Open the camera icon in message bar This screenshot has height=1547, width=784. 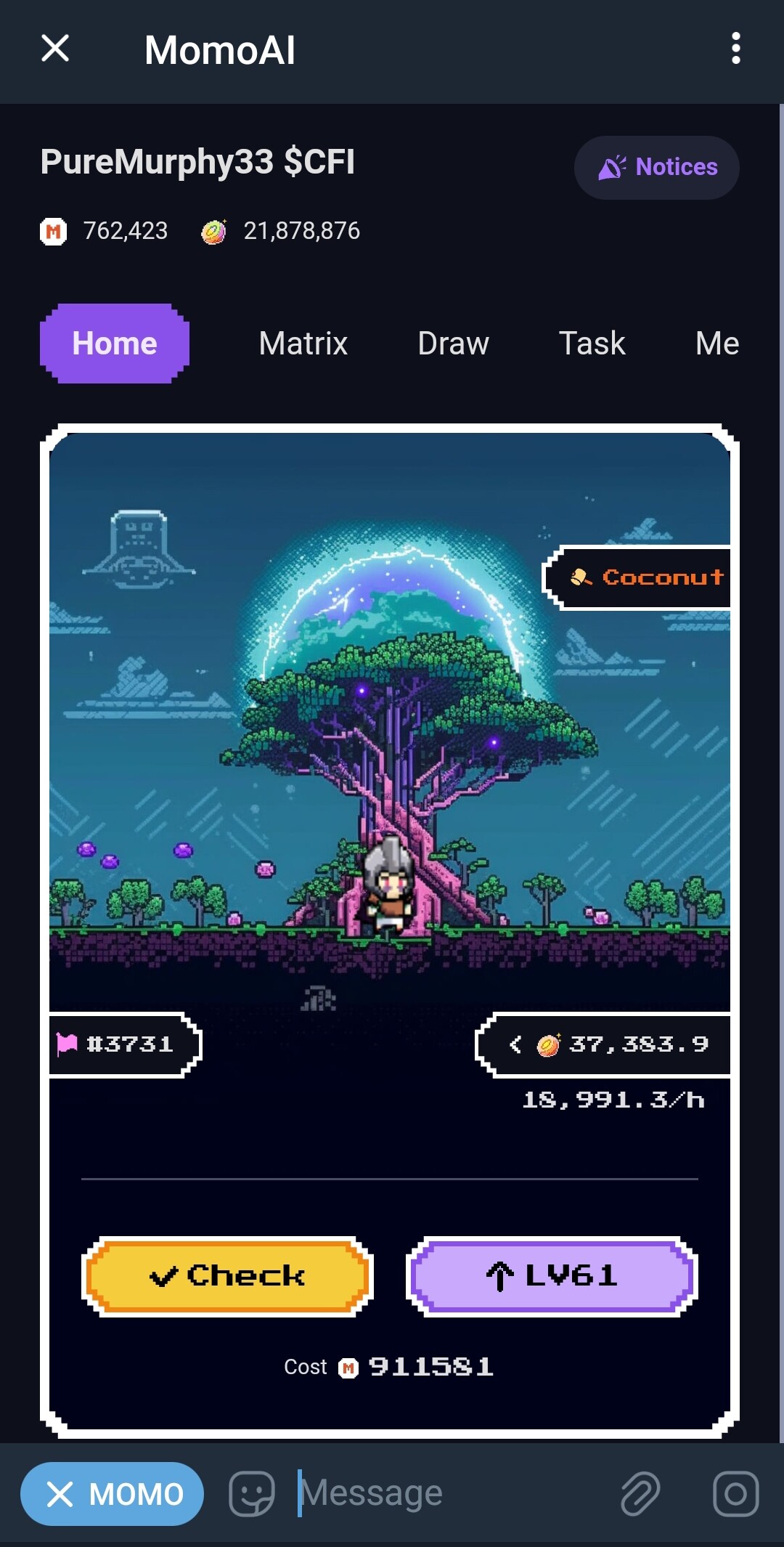(x=735, y=1494)
